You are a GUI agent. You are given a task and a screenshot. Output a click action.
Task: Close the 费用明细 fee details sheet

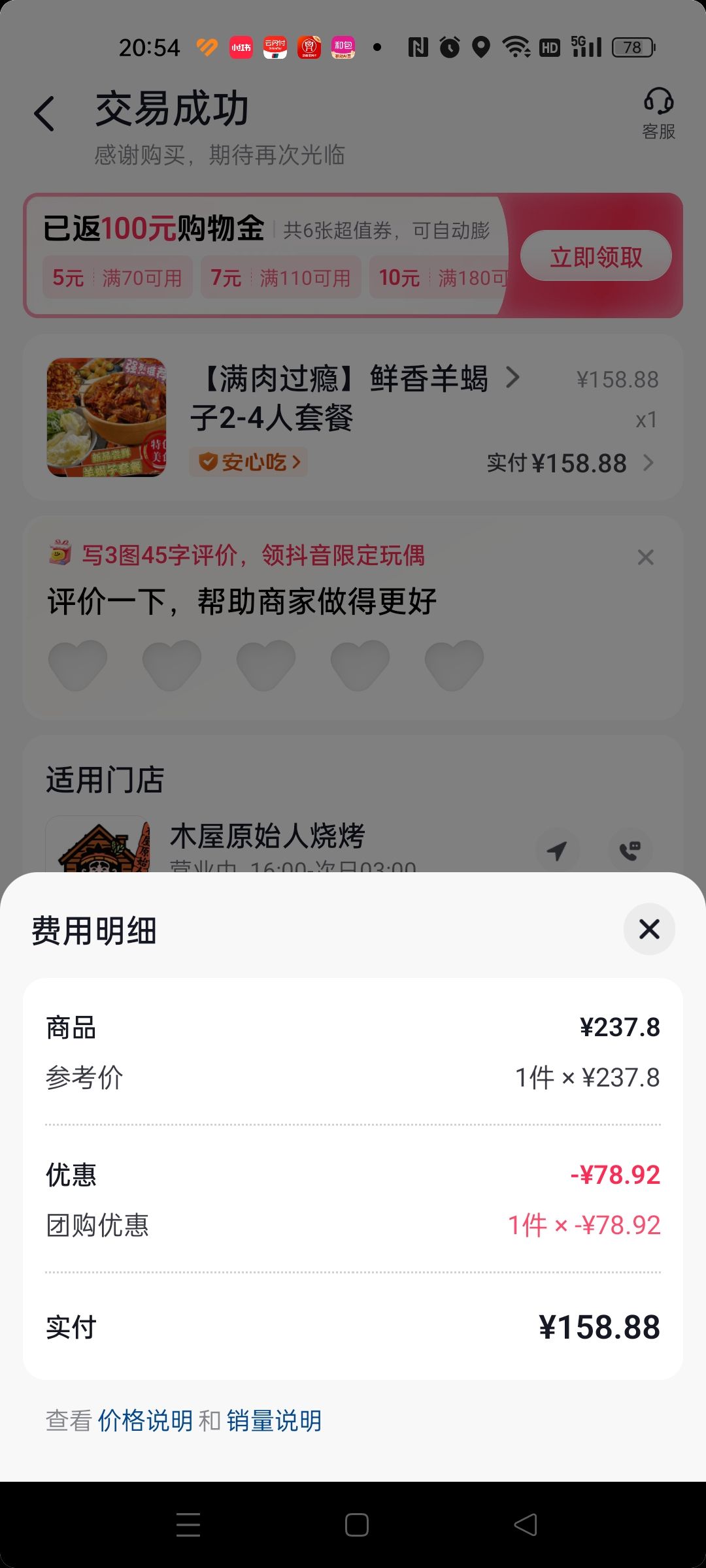tap(648, 929)
